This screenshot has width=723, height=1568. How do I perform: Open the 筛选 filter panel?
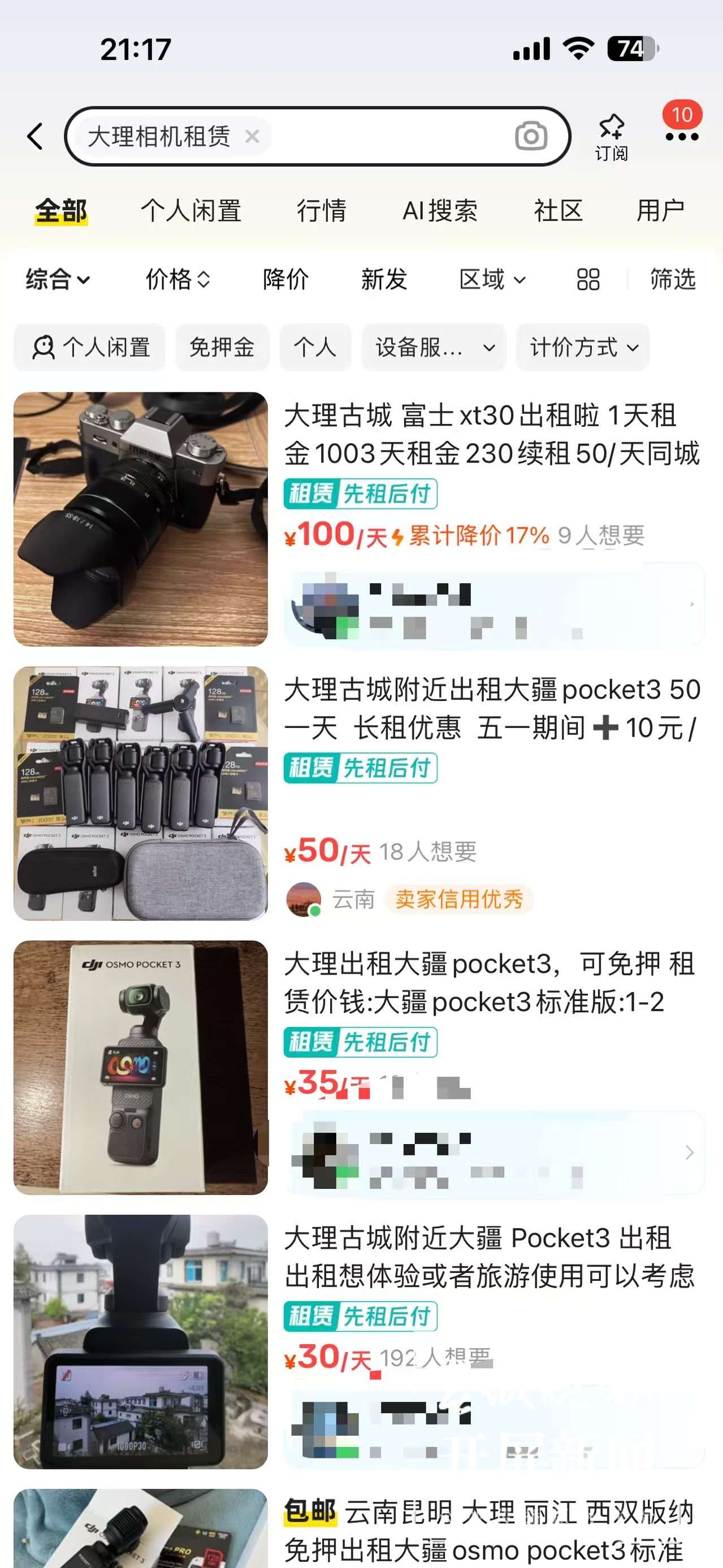(673, 279)
